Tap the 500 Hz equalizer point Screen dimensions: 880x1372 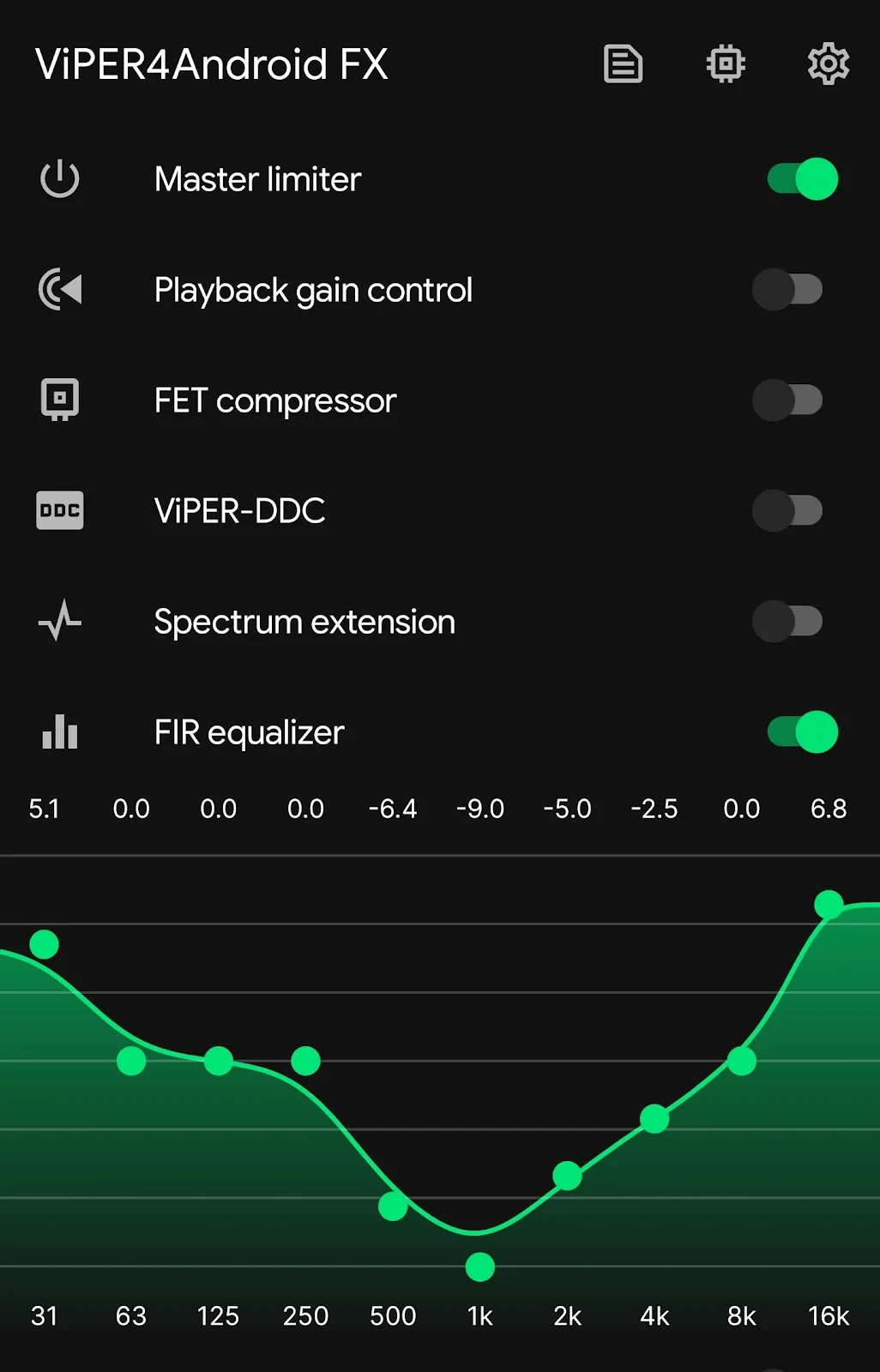point(393,1206)
